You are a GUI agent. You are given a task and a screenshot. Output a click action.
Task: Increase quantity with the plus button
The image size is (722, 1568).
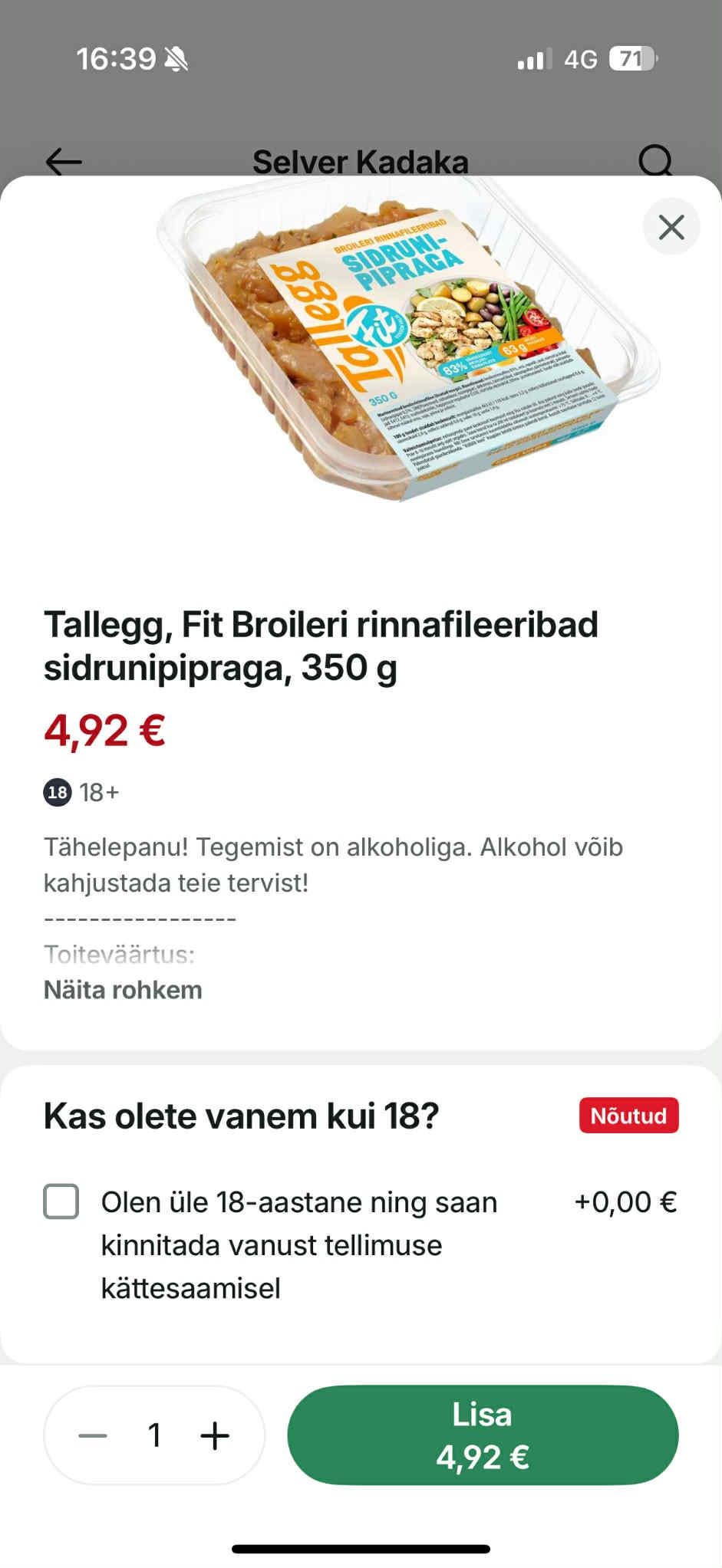(215, 1435)
